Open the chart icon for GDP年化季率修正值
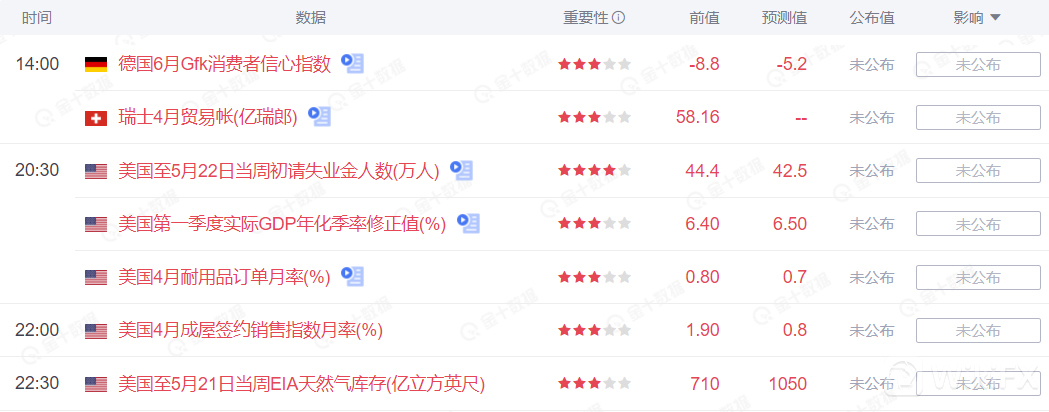 pyautogui.click(x=468, y=222)
